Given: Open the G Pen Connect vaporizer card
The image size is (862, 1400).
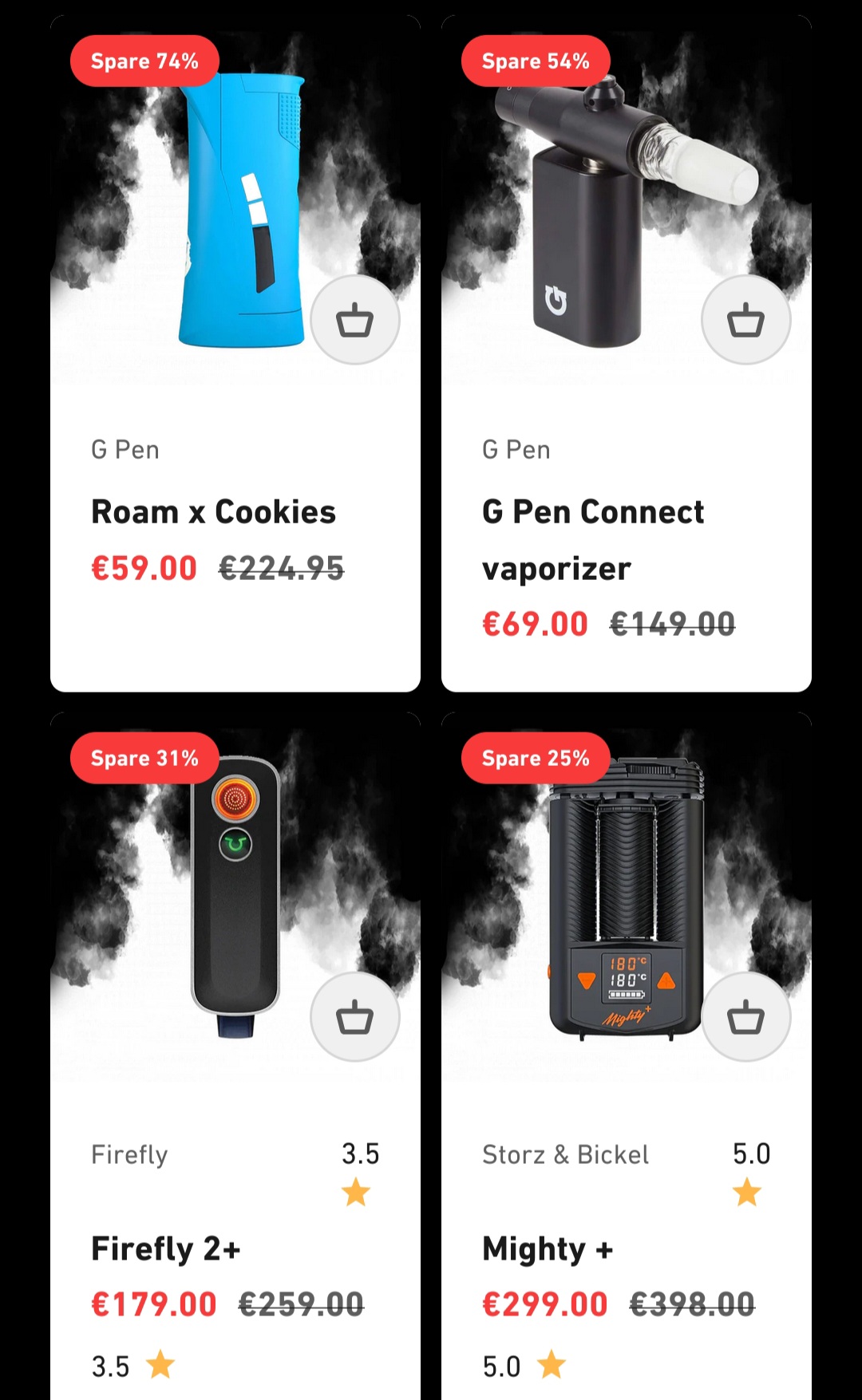Looking at the screenshot, I should point(592,512).
